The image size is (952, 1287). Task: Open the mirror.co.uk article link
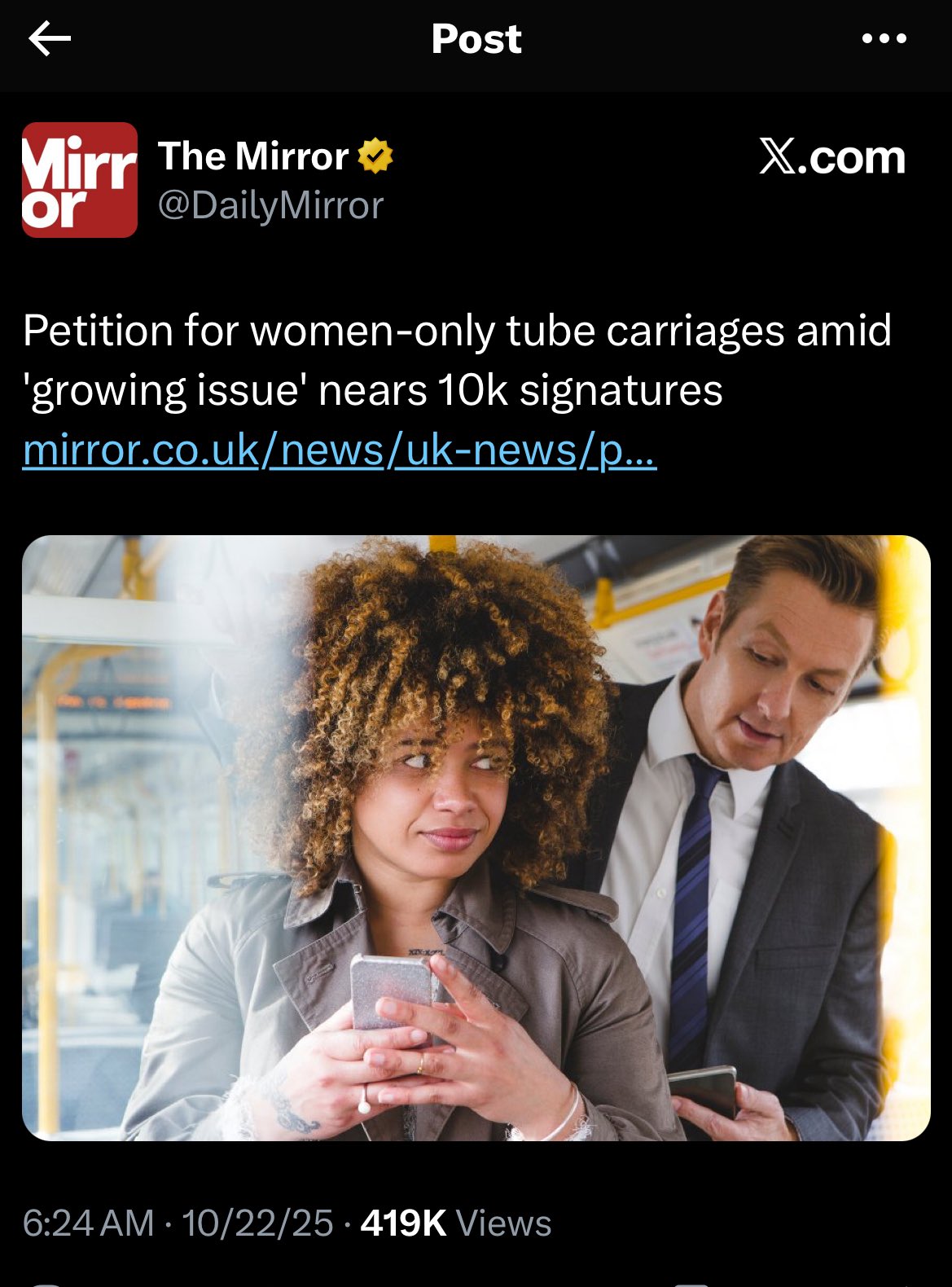[x=339, y=450]
